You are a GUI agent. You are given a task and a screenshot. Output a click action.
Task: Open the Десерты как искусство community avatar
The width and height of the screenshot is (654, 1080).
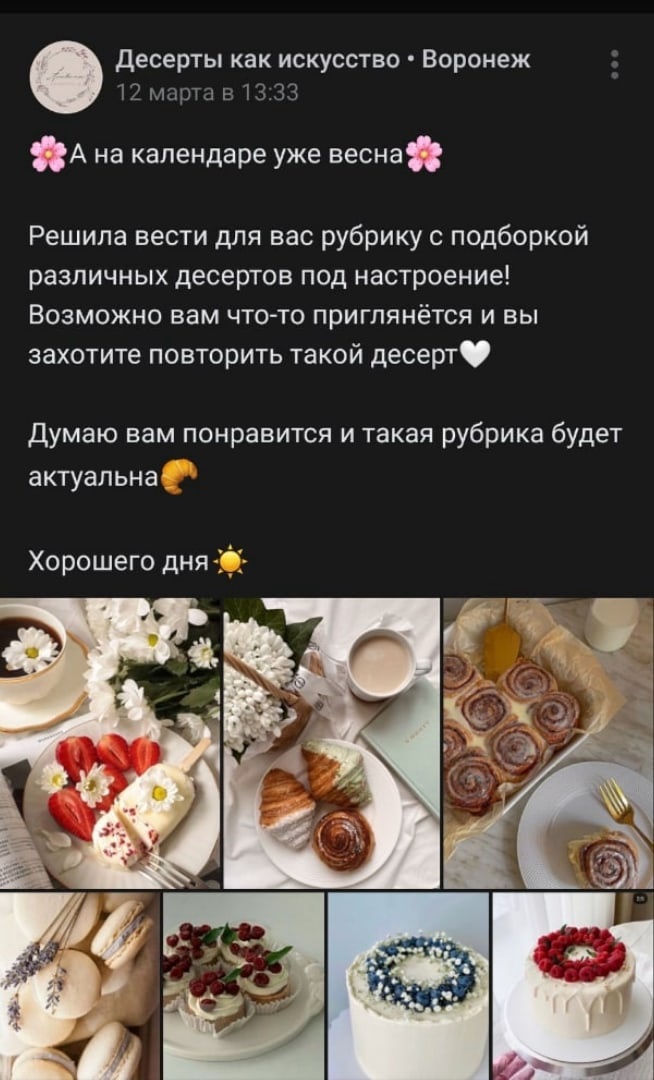67,76
